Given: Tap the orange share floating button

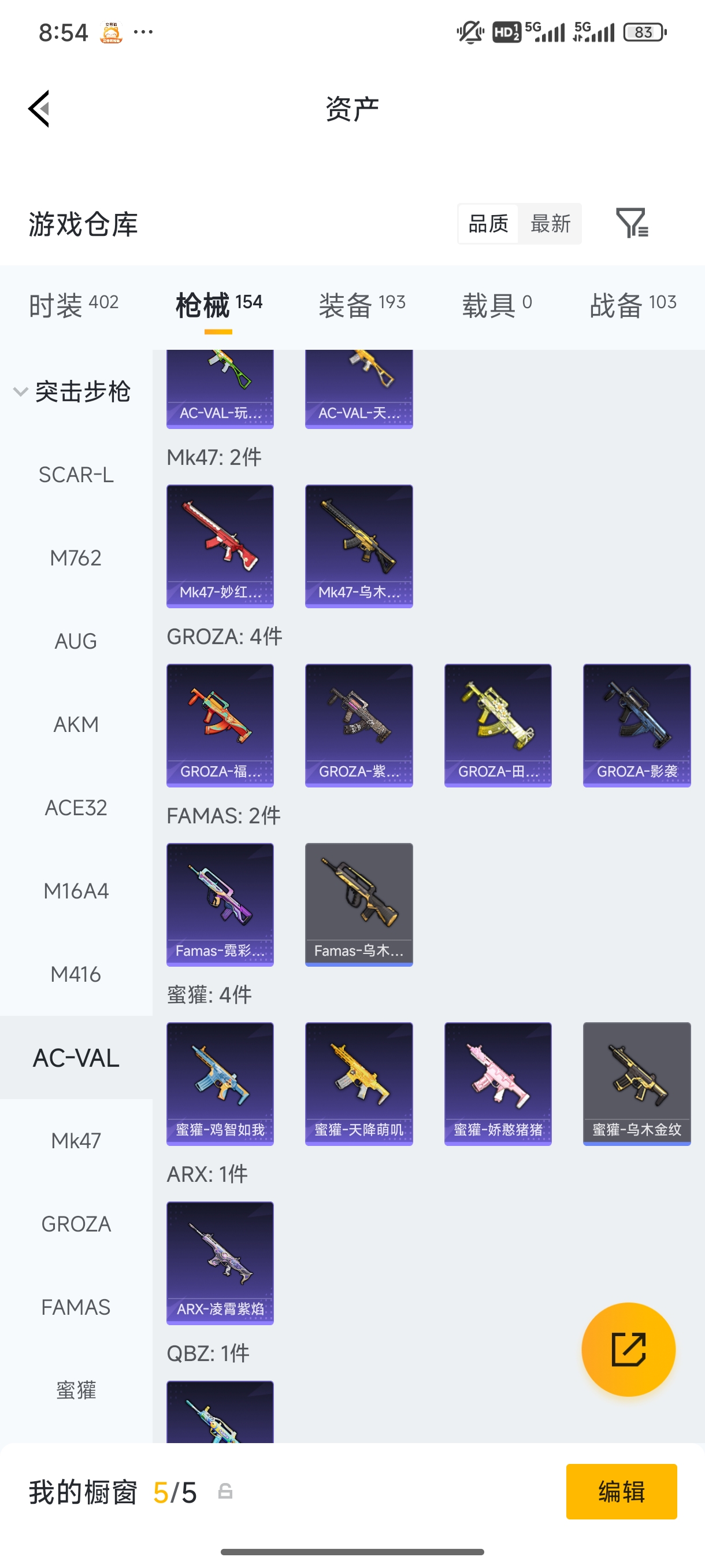Looking at the screenshot, I should point(628,1349).
